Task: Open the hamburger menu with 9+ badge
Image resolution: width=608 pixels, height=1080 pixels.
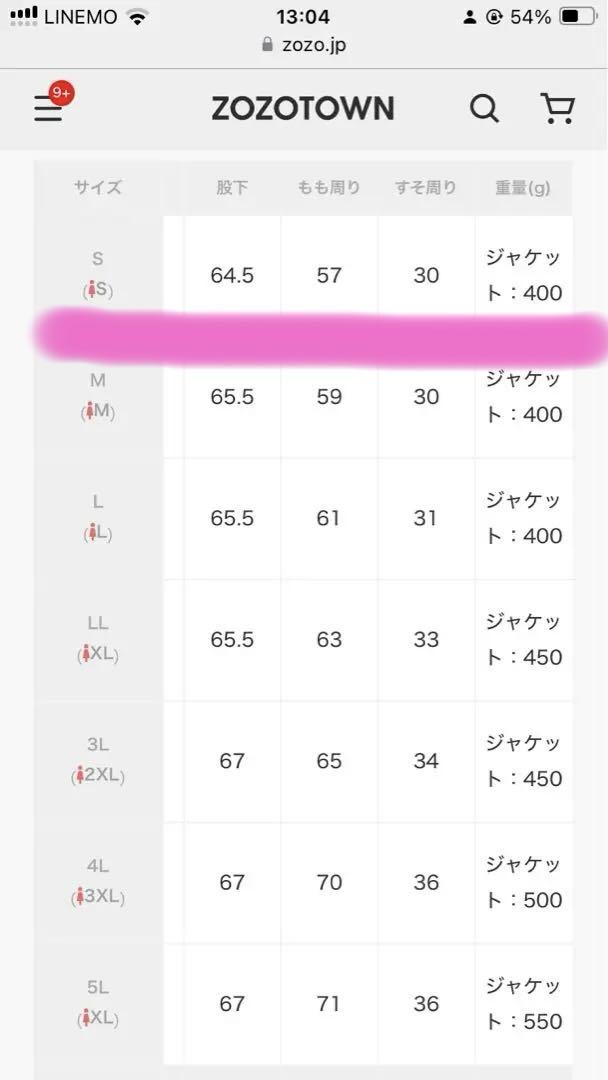Action: pos(49,108)
